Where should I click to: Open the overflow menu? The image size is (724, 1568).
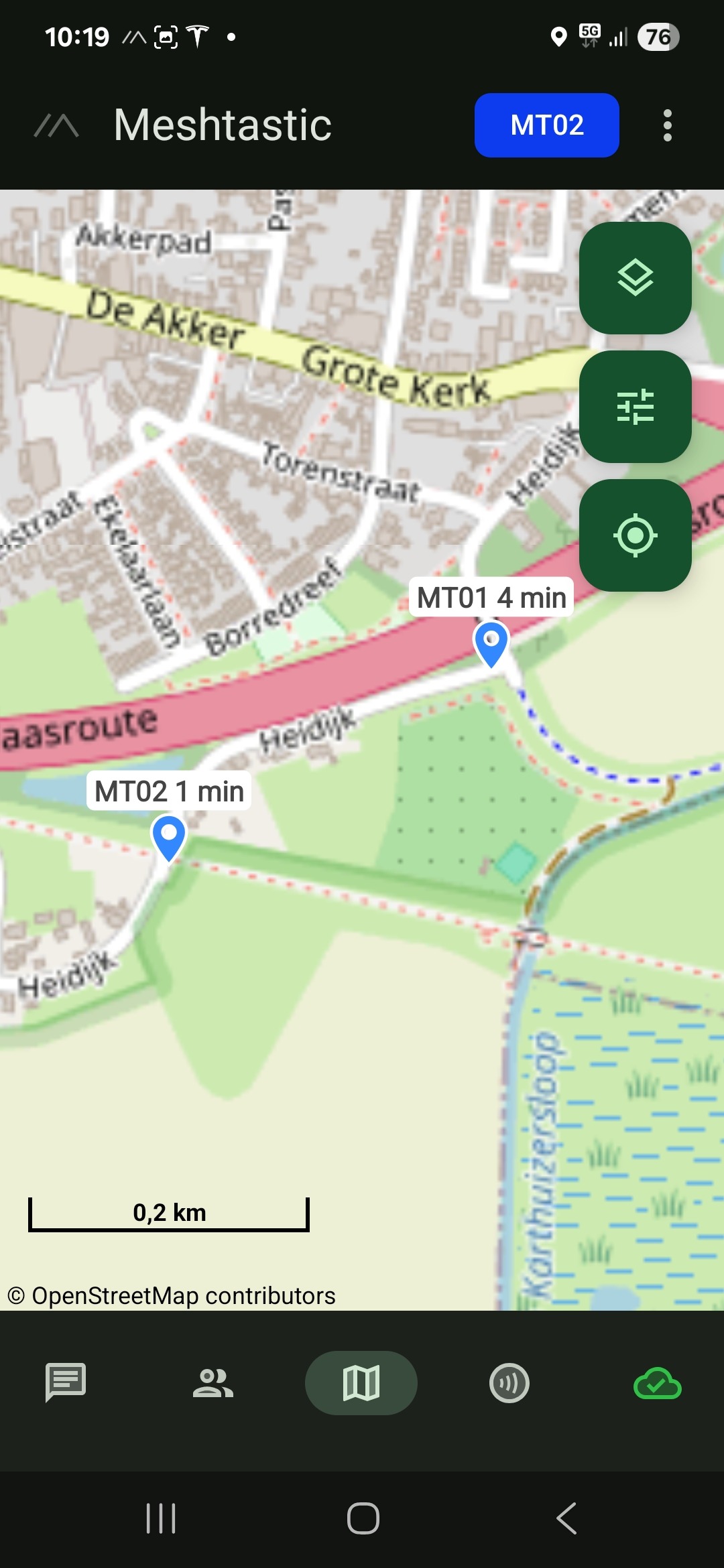click(667, 125)
